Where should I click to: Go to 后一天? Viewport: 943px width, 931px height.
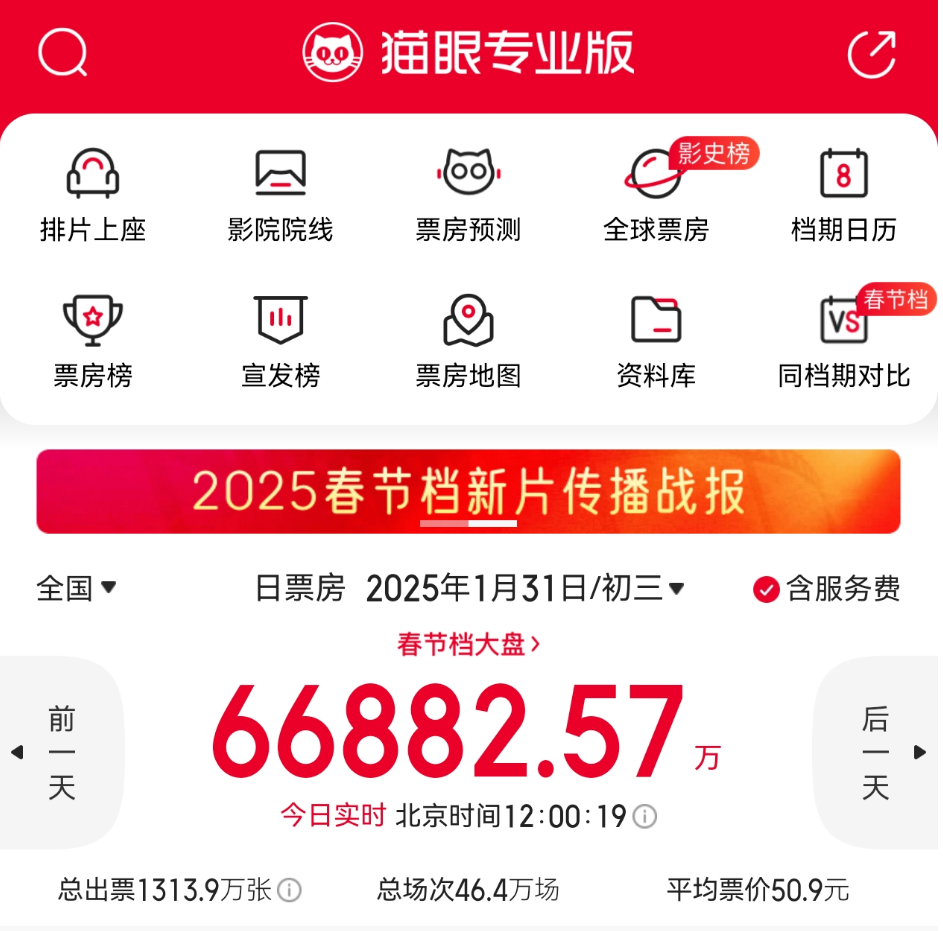(877, 753)
